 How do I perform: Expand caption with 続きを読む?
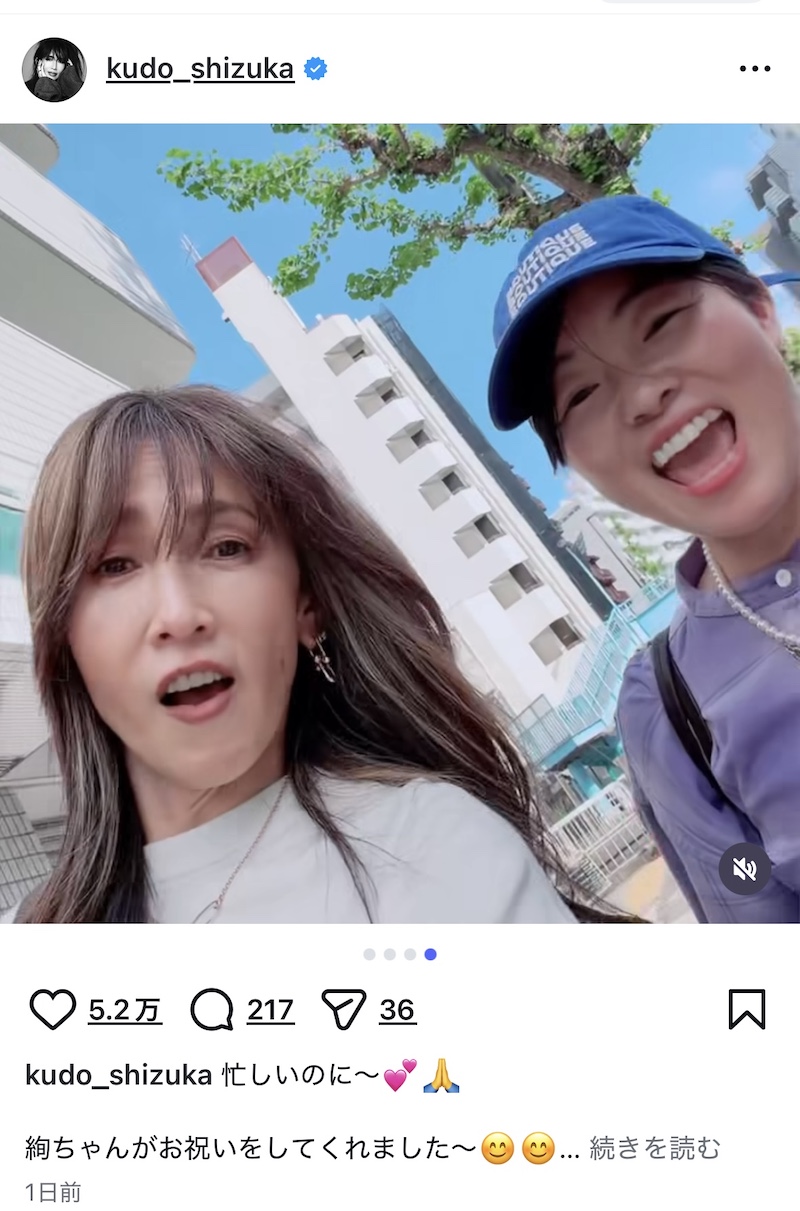pos(654,1149)
